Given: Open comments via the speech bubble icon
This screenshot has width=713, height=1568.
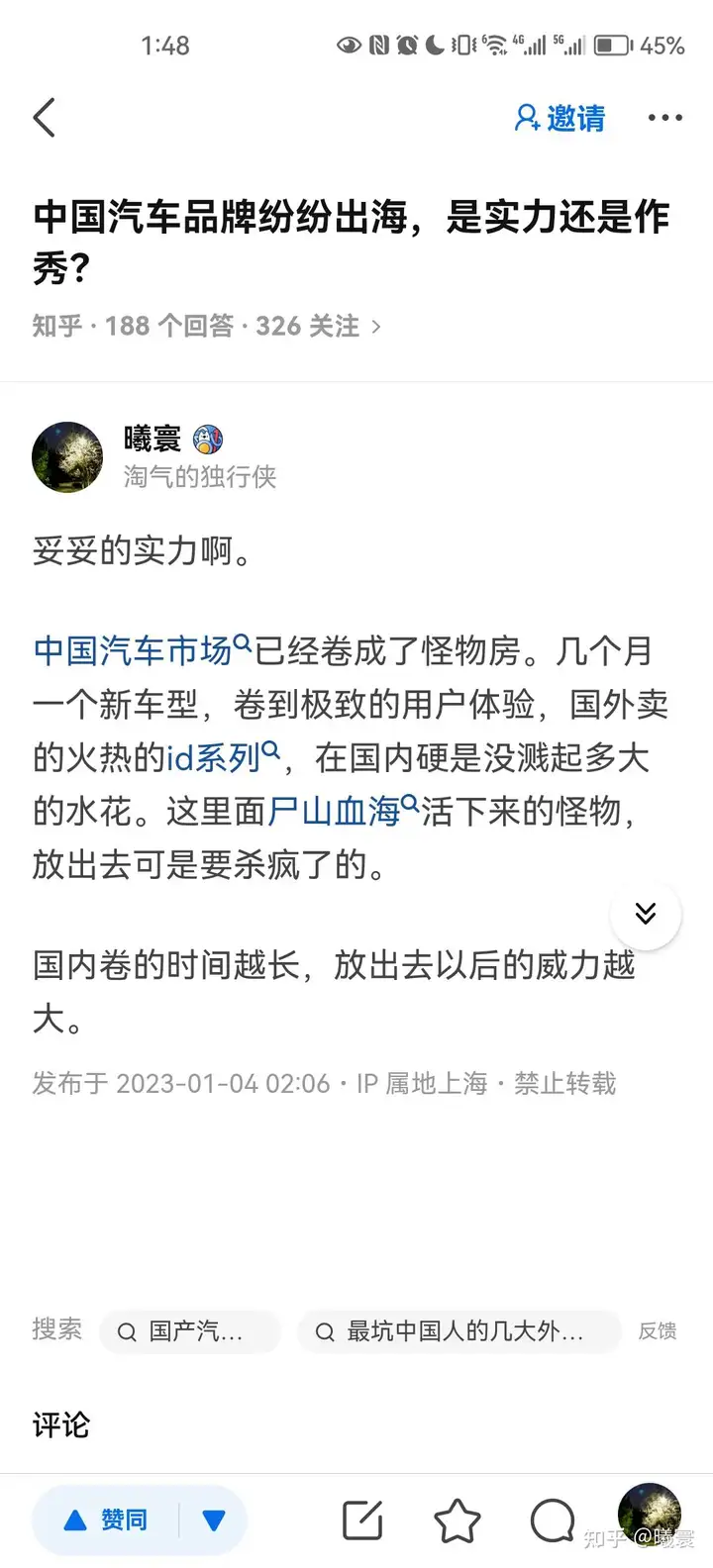Looking at the screenshot, I should tap(553, 1520).
